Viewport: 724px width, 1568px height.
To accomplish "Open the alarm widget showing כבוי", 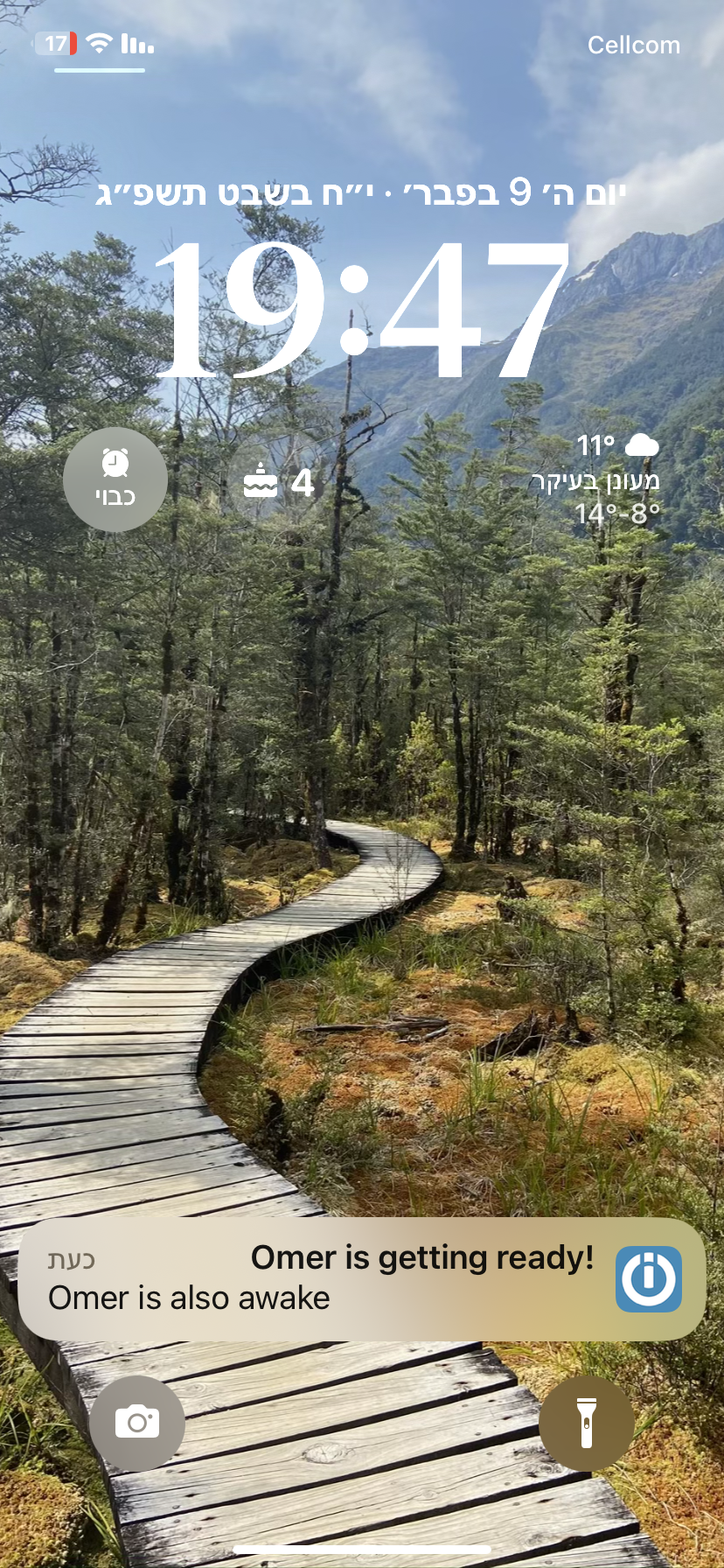I will [115, 479].
